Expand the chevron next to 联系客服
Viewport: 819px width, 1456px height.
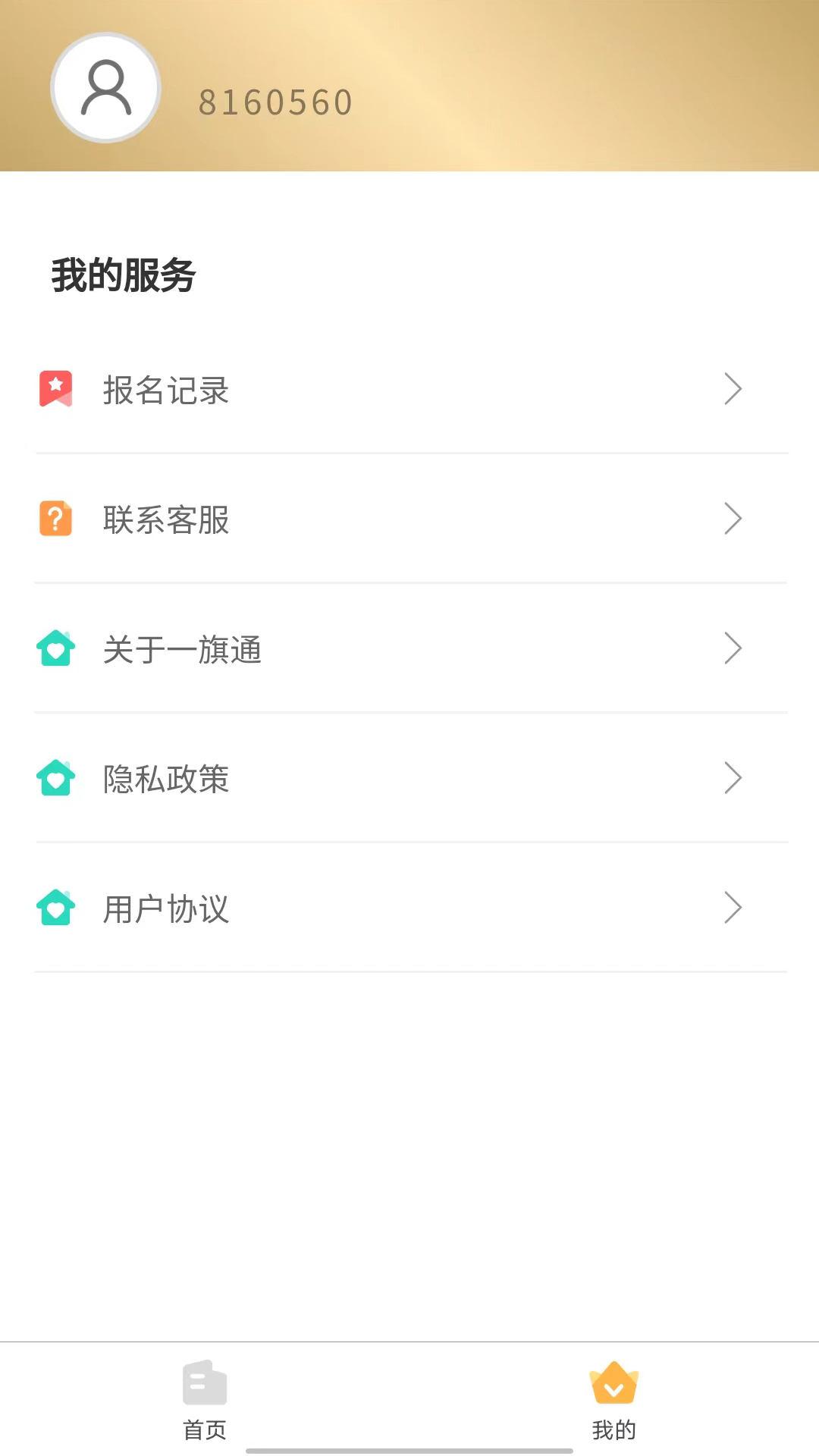732,519
